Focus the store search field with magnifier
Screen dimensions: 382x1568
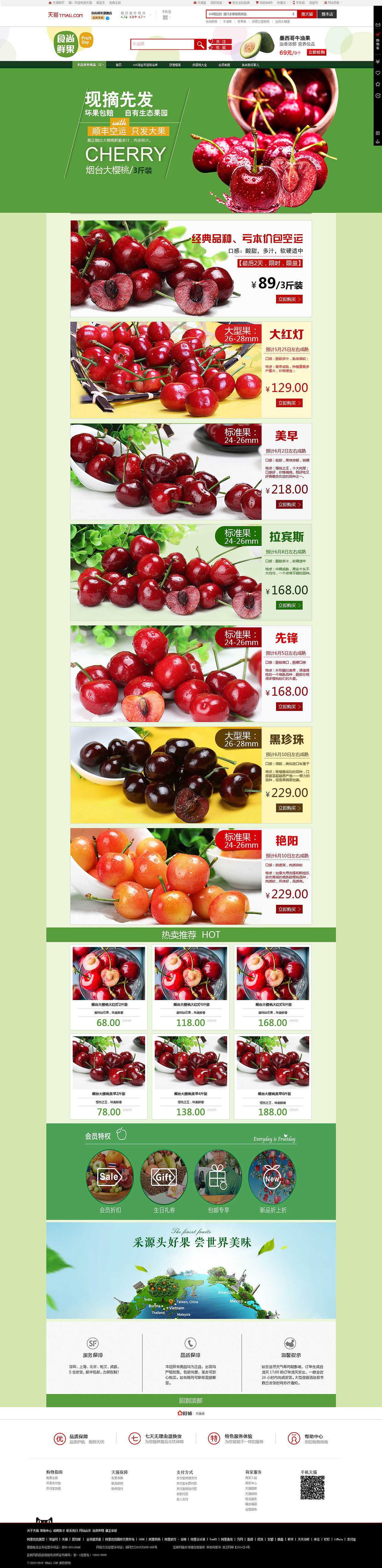coord(162,44)
